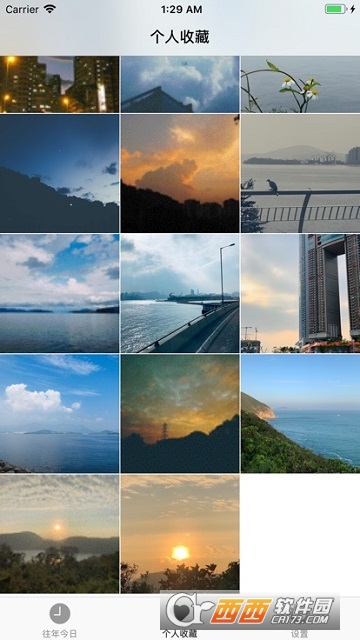360x640 pixels.
Task: Open the power pylon silhouette photo
Action: pyautogui.click(x=180, y=413)
